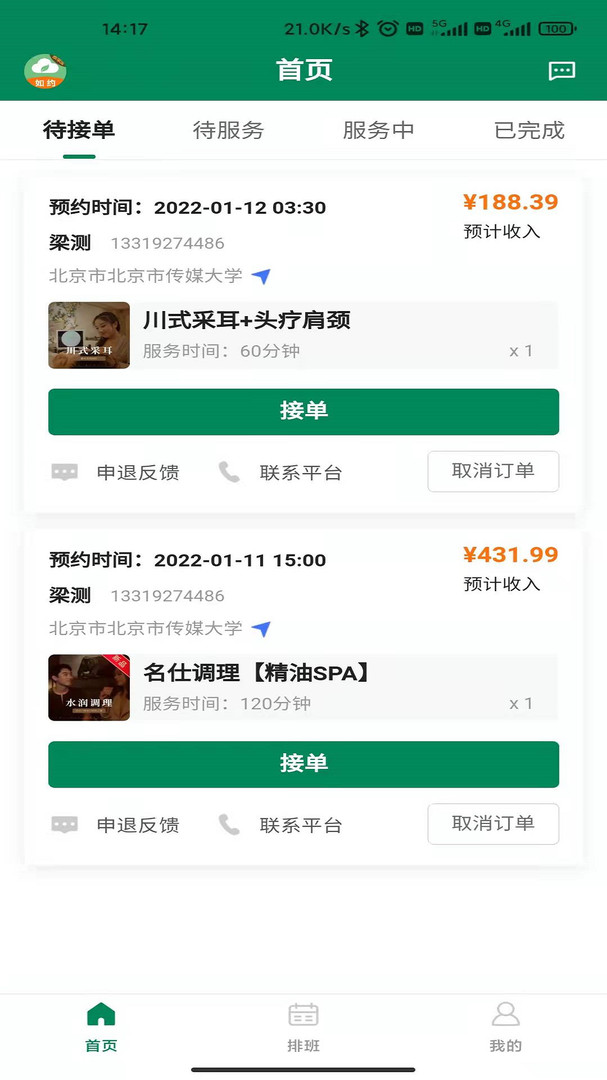Open navigation arrow for the 2022-01-11 order address
This screenshot has height=1080, width=607.
261,629
